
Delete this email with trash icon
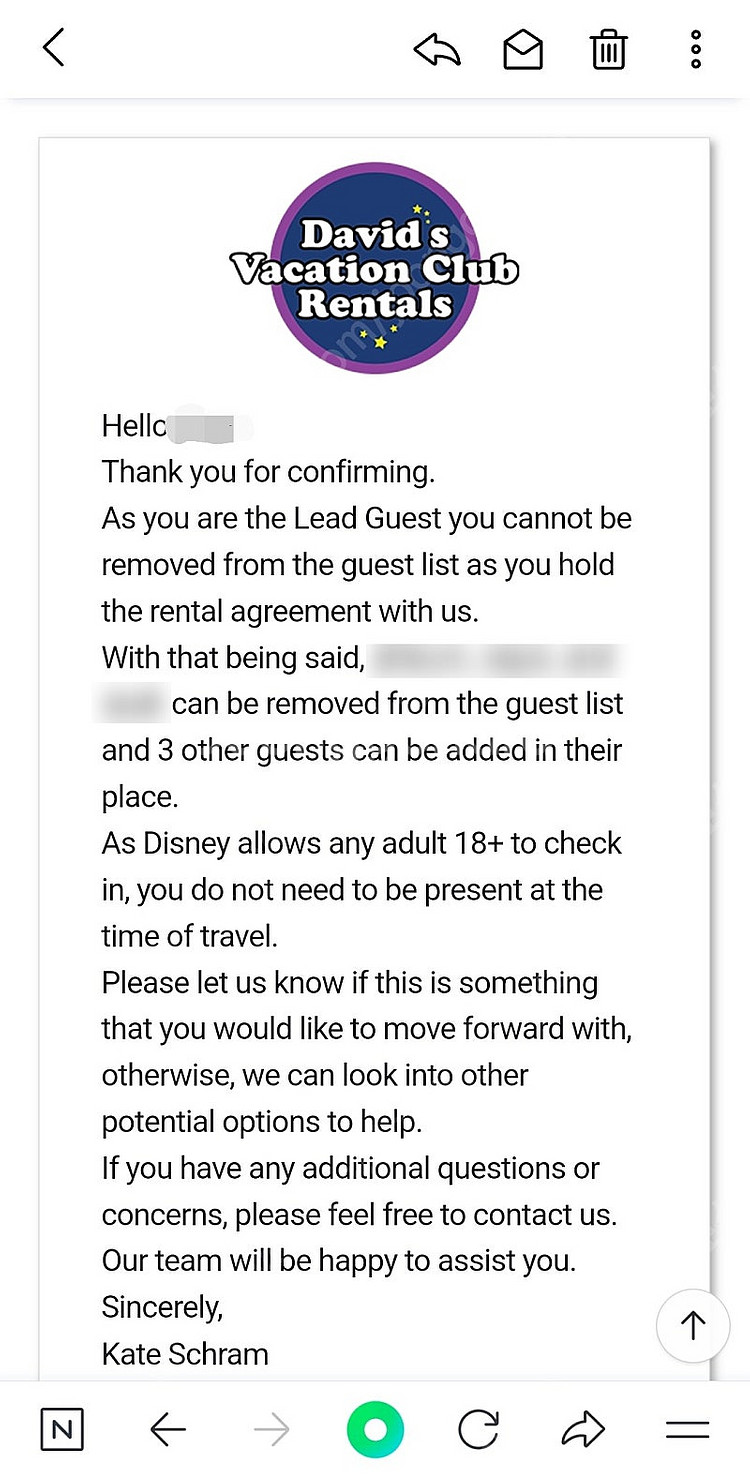tap(608, 49)
